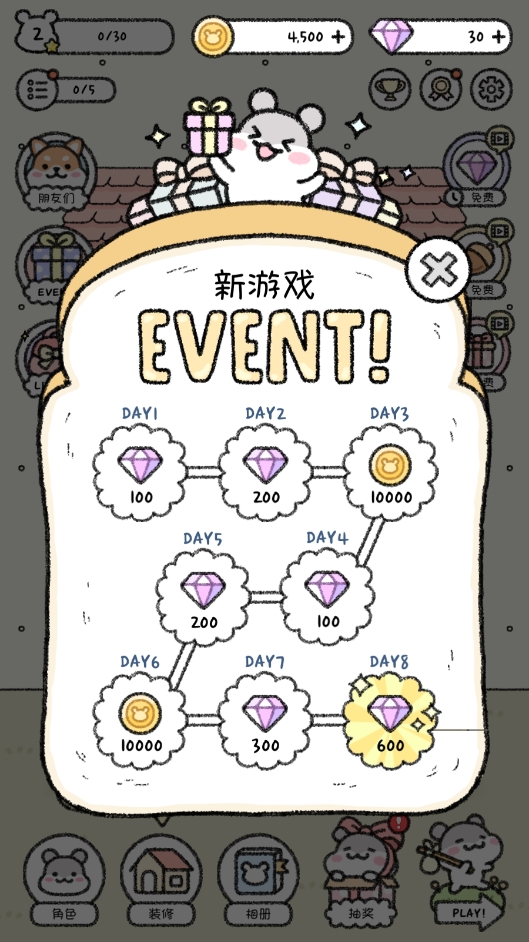
Task: Claim the DAY1 100 gems reward
Action: (140, 470)
